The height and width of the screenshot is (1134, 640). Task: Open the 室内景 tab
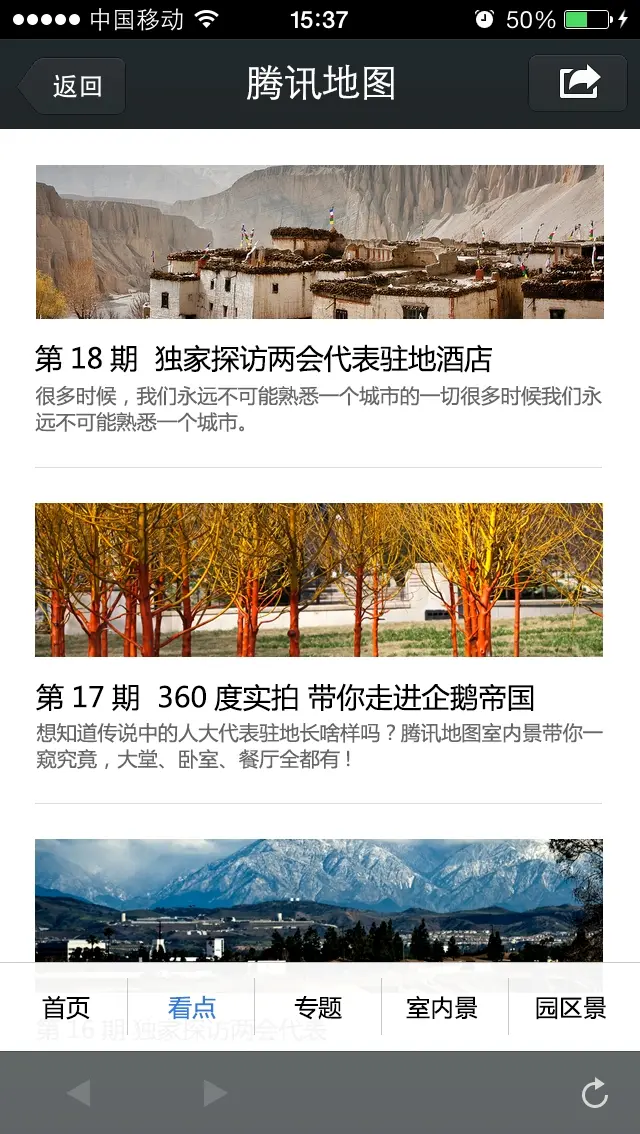(442, 1007)
